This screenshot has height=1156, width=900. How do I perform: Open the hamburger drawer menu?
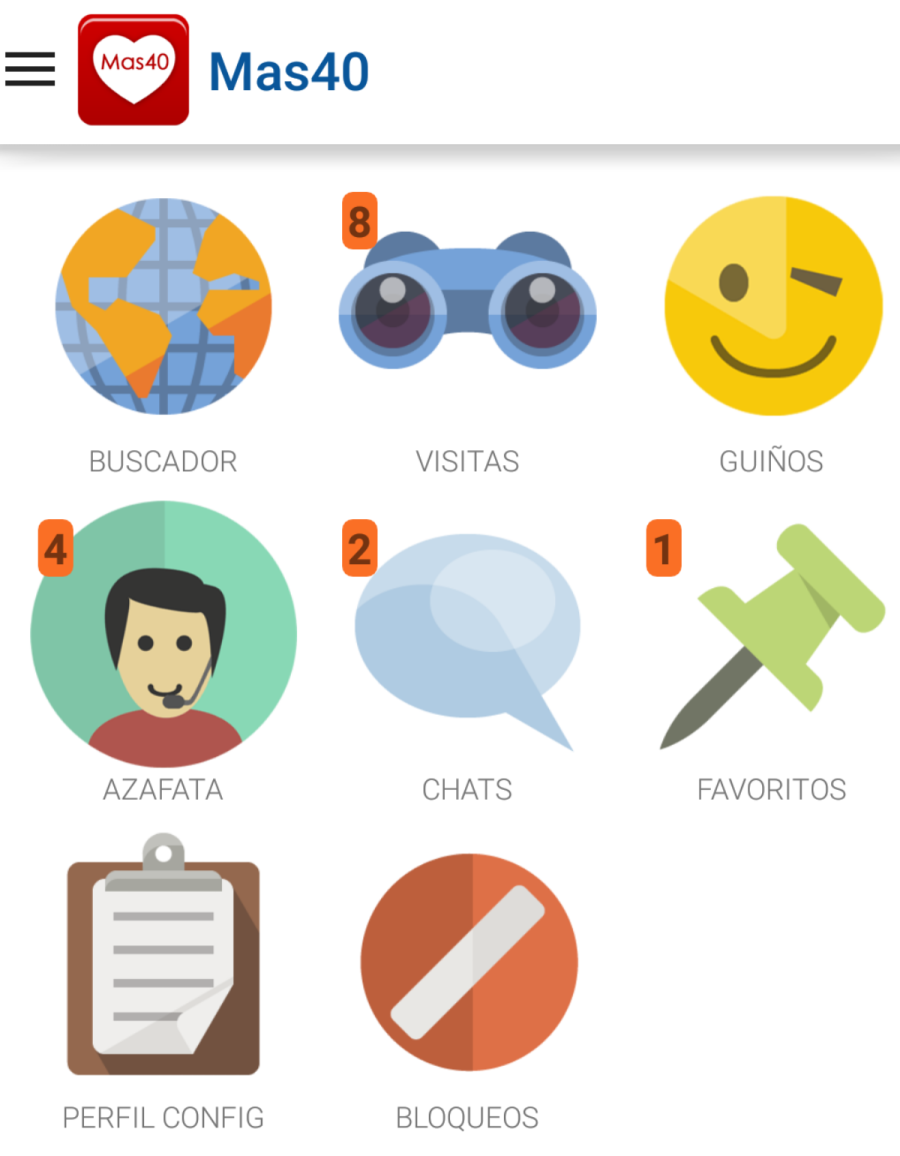30,70
